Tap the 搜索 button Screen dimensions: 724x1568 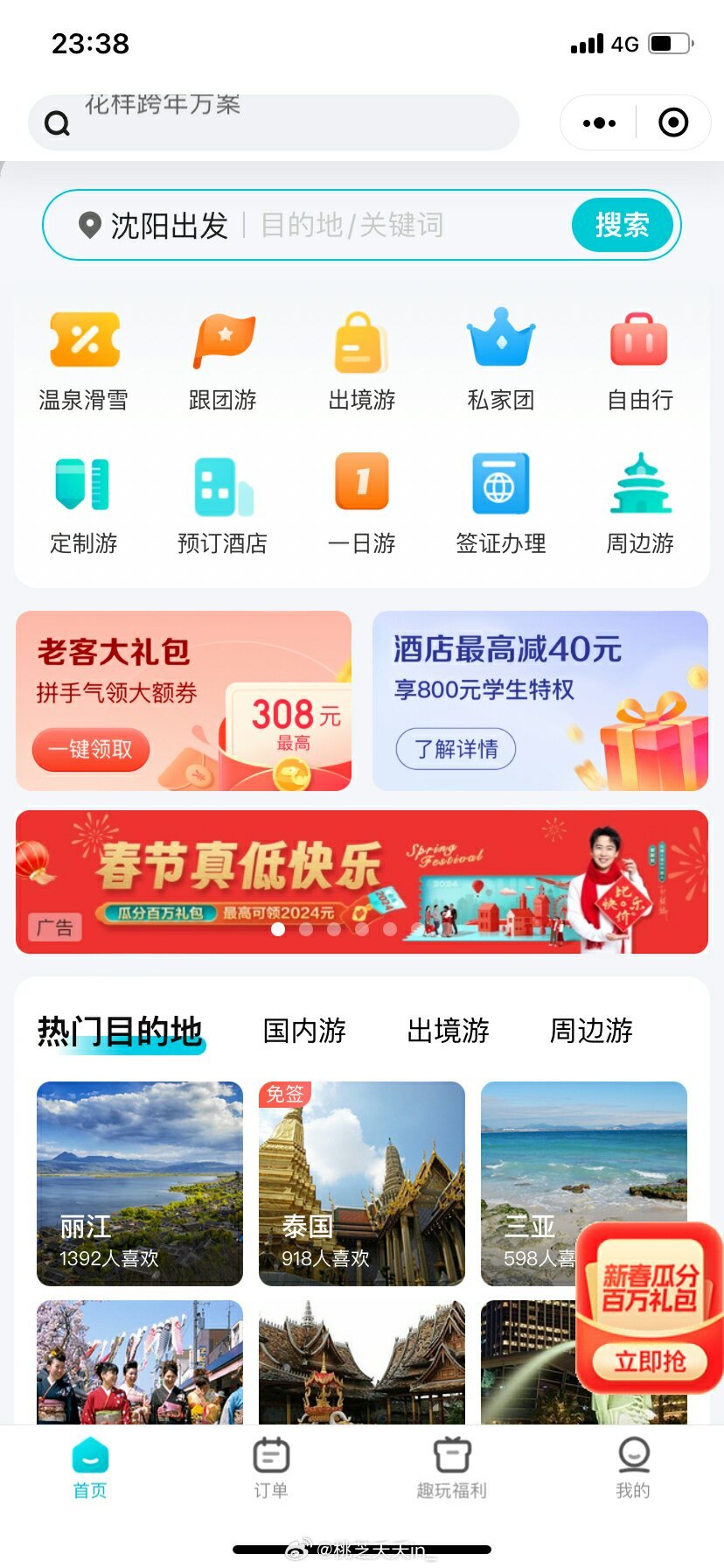coord(623,226)
